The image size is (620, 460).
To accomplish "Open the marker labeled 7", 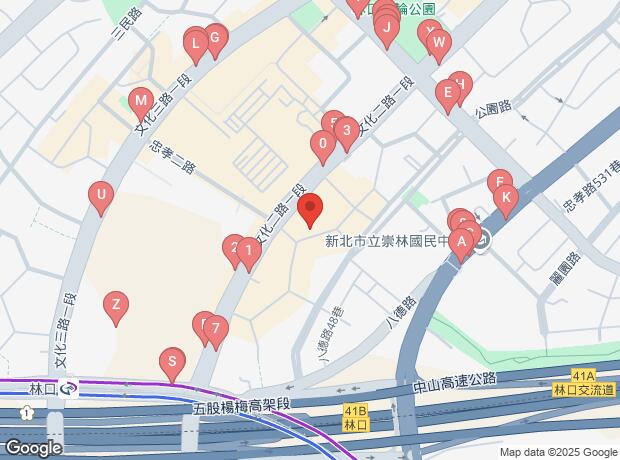I will [215, 327].
